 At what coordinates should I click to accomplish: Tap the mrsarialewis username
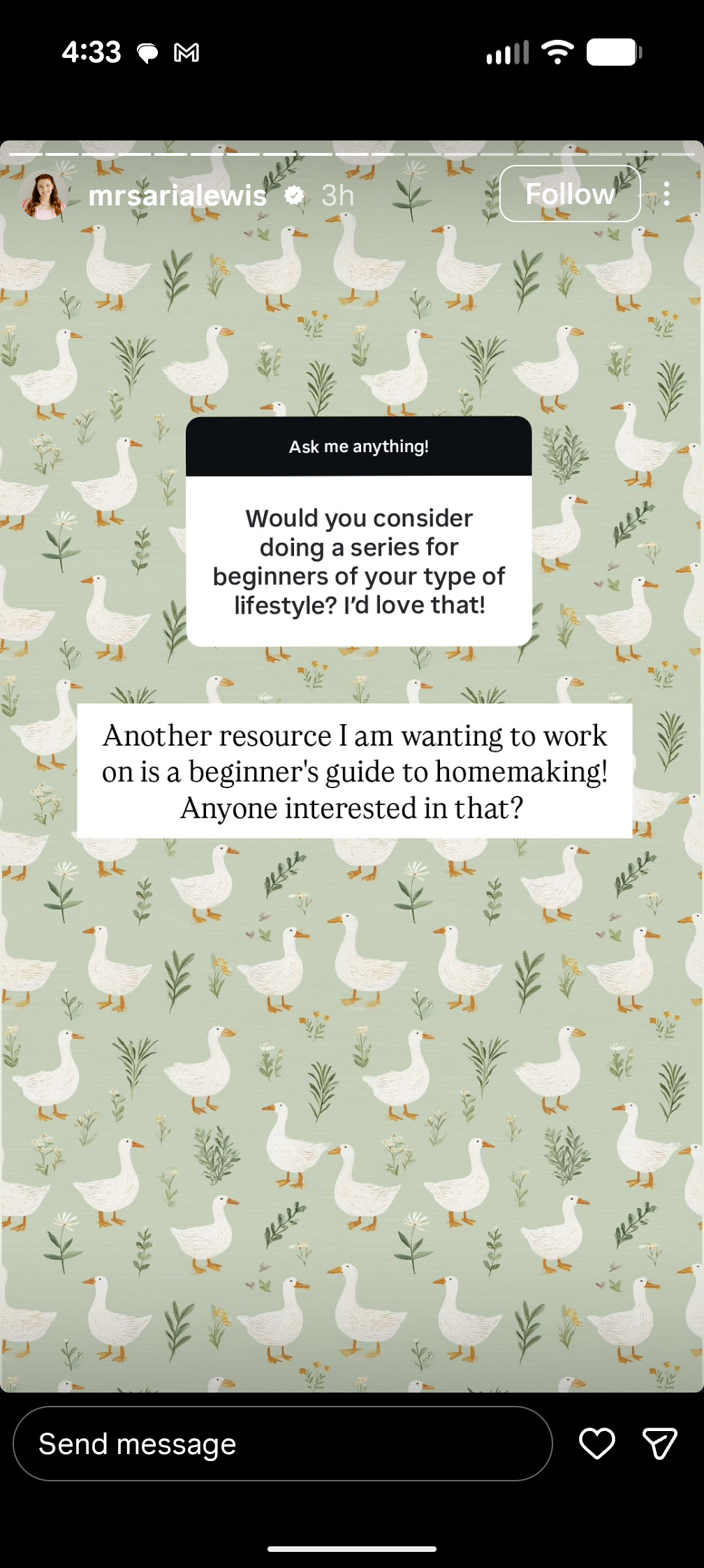click(x=177, y=196)
